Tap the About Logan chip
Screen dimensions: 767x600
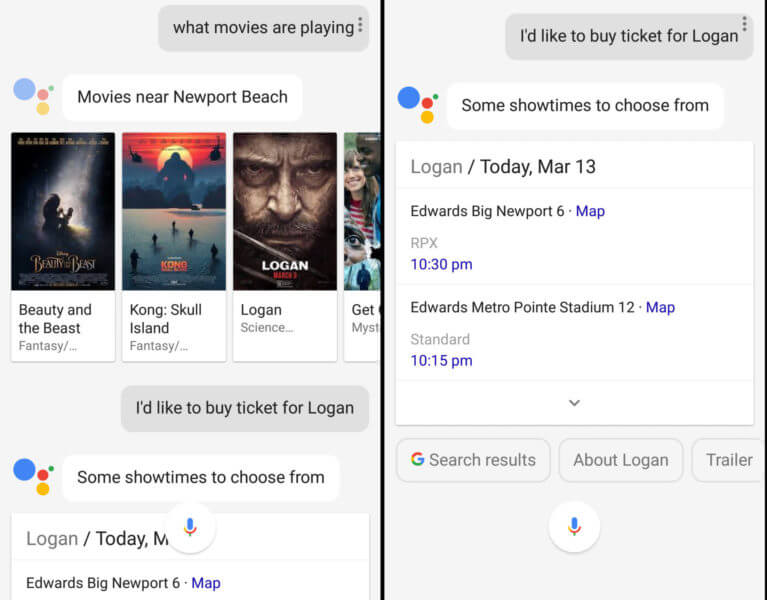tap(620, 460)
